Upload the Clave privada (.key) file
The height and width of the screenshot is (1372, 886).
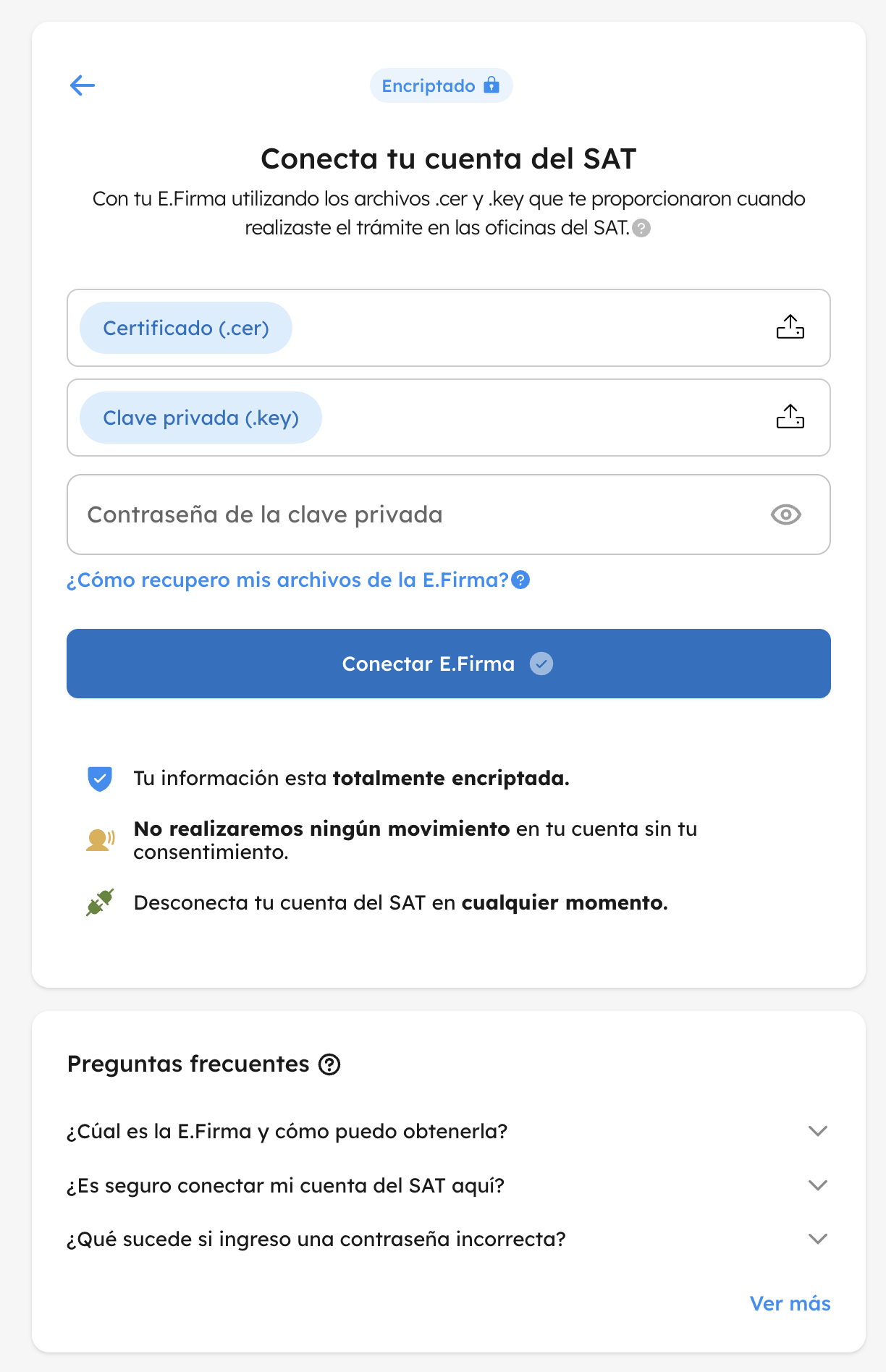pos(790,417)
